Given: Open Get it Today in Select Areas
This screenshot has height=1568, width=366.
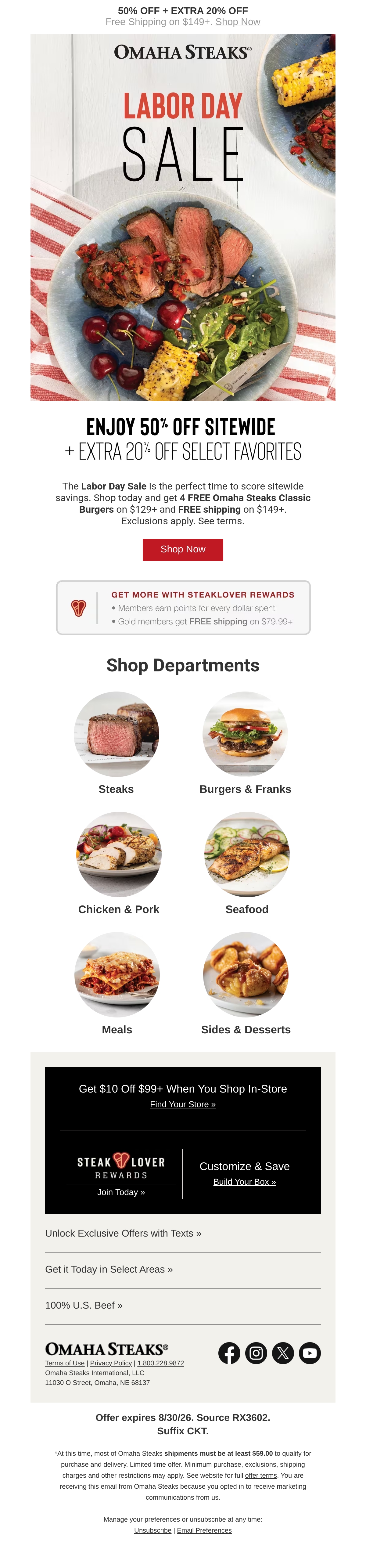Looking at the screenshot, I should [x=182, y=1269].
